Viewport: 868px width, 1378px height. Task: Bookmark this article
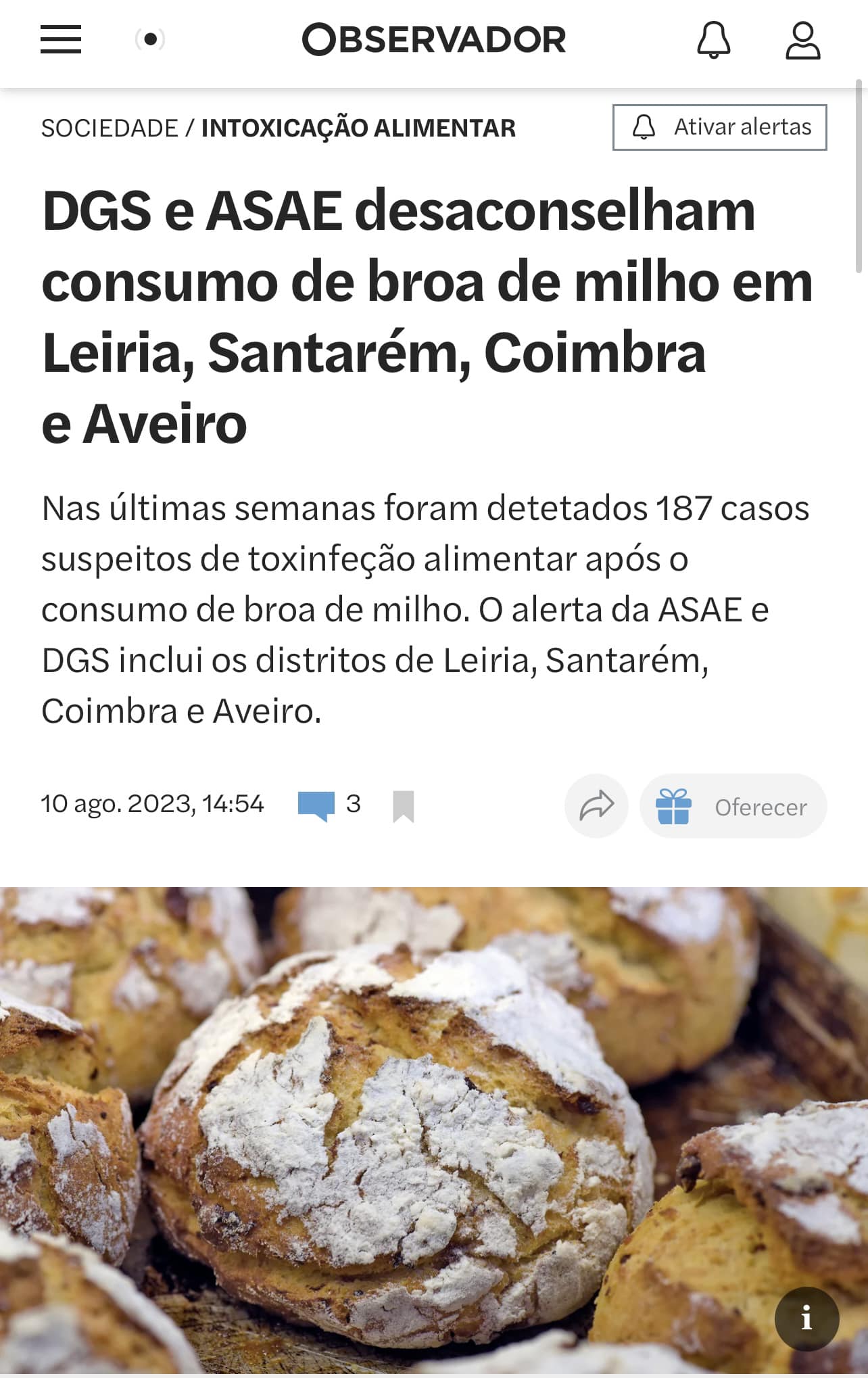[x=404, y=806]
